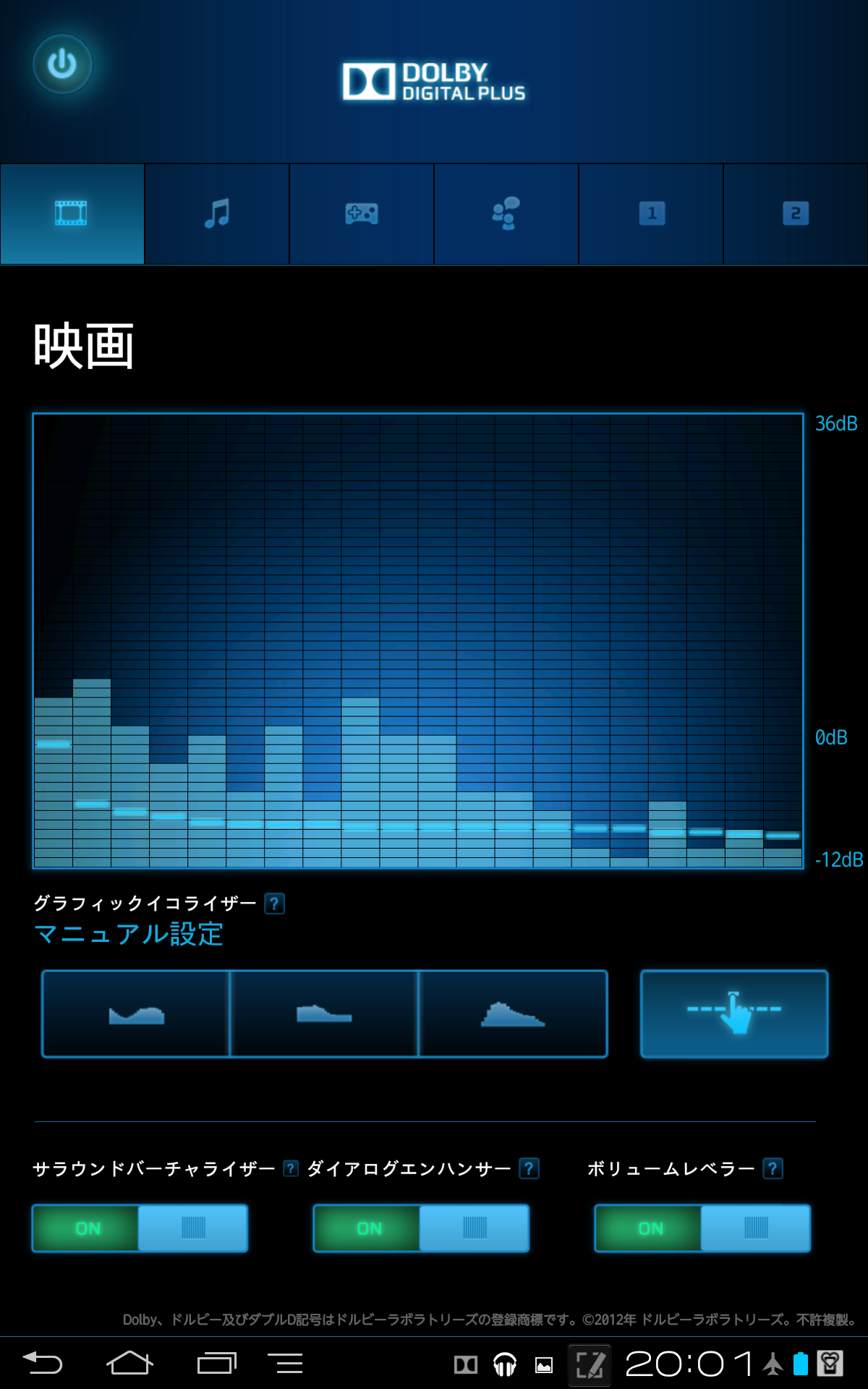Select the movie profile tab
This screenshot has width=868, height=1389.
(x=72, y=213)
